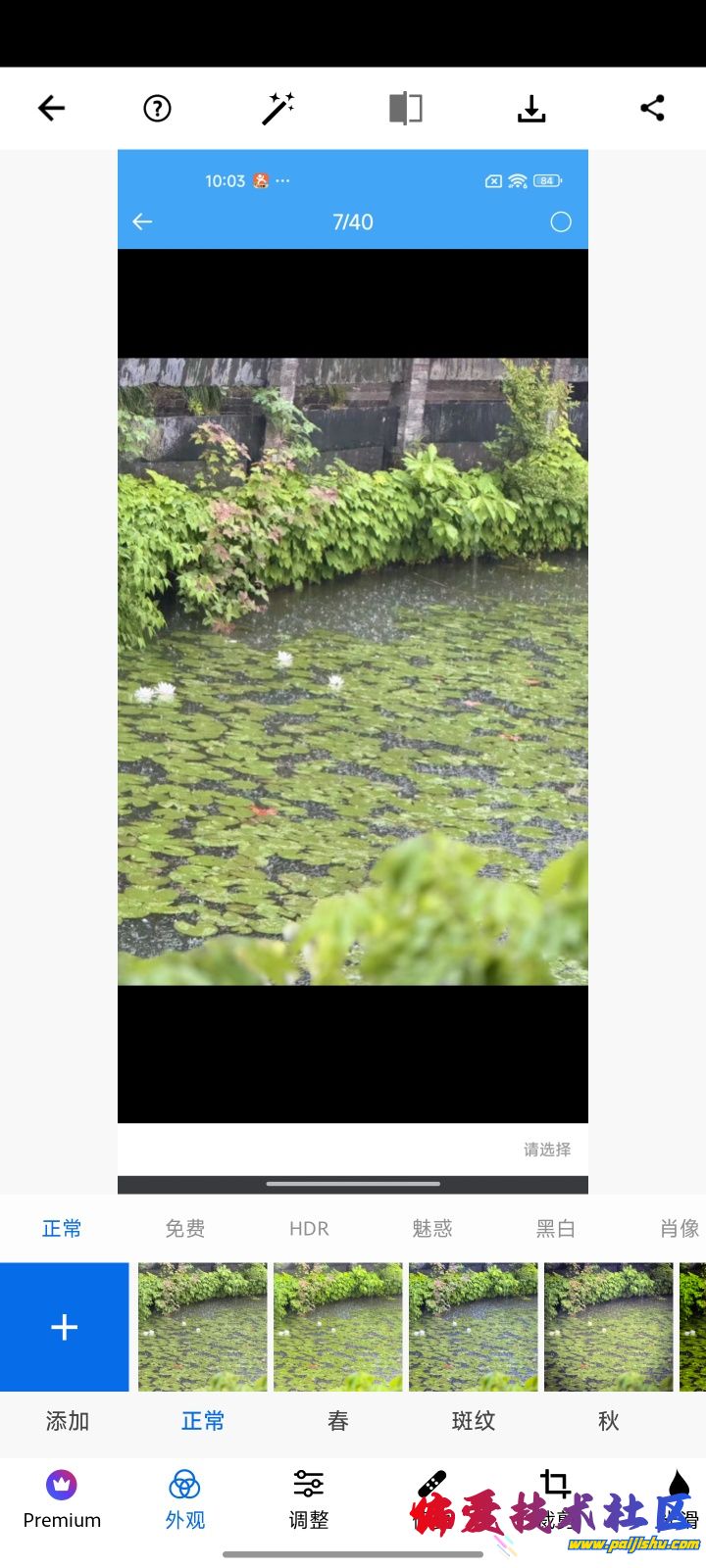Open the Premium section
The width and height of the screenshot is (706, 1568).
point(62,1499)
